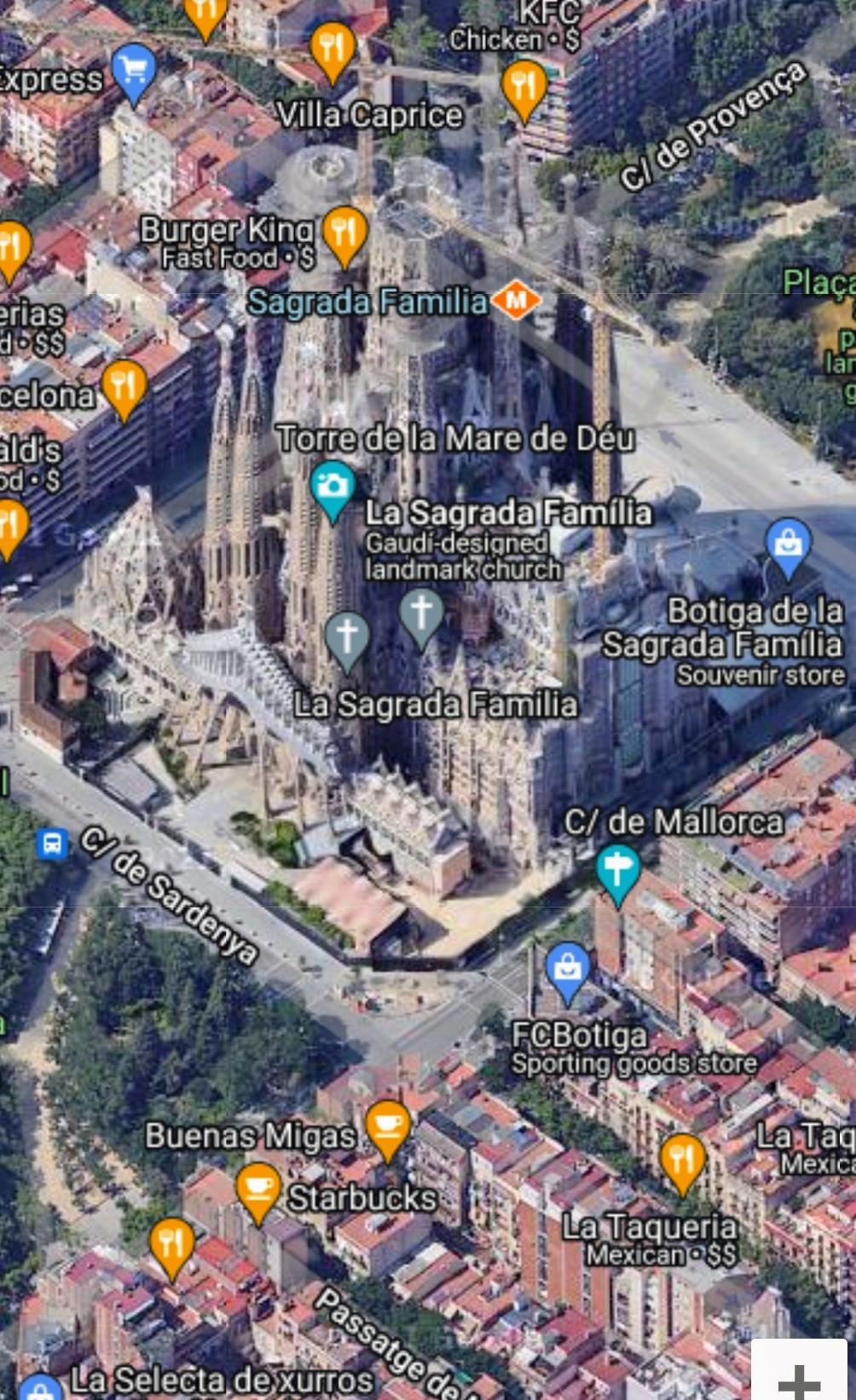Open the Villa Caprice restaurant pin
The height and width of the screenshot is (1400, 856).
[333, 49]
